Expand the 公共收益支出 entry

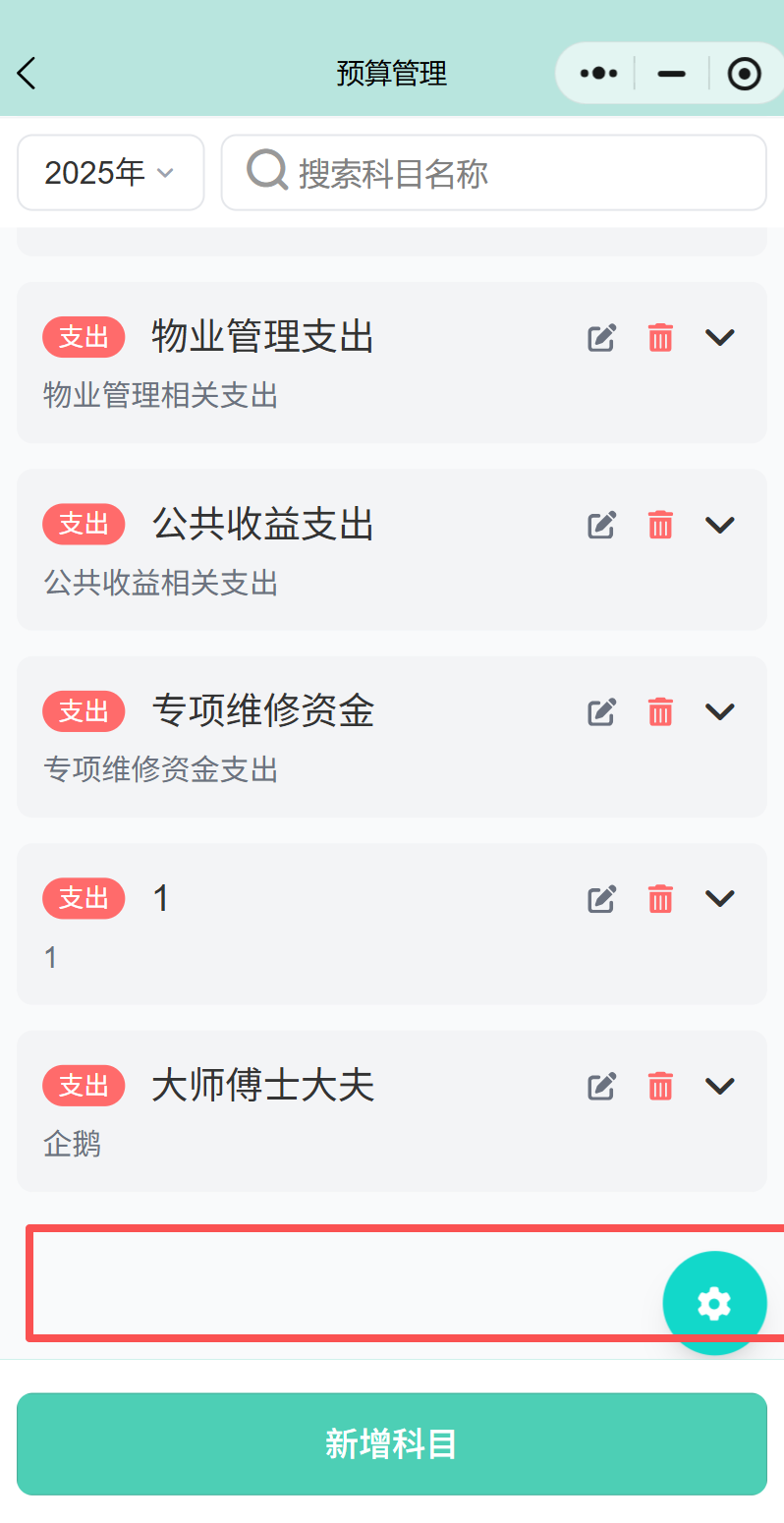pos(719,524)
